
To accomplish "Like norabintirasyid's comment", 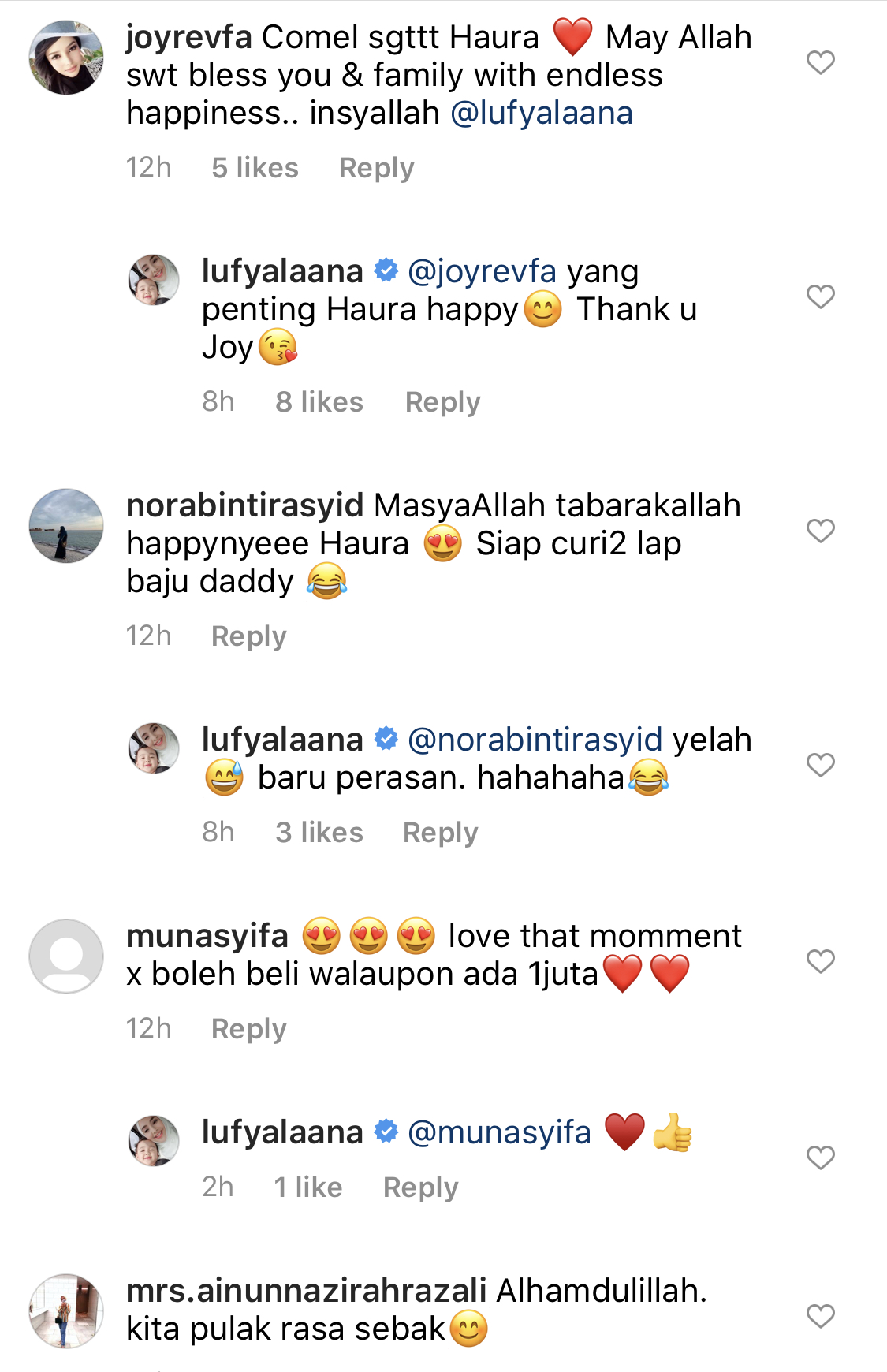I will (820, 531).
